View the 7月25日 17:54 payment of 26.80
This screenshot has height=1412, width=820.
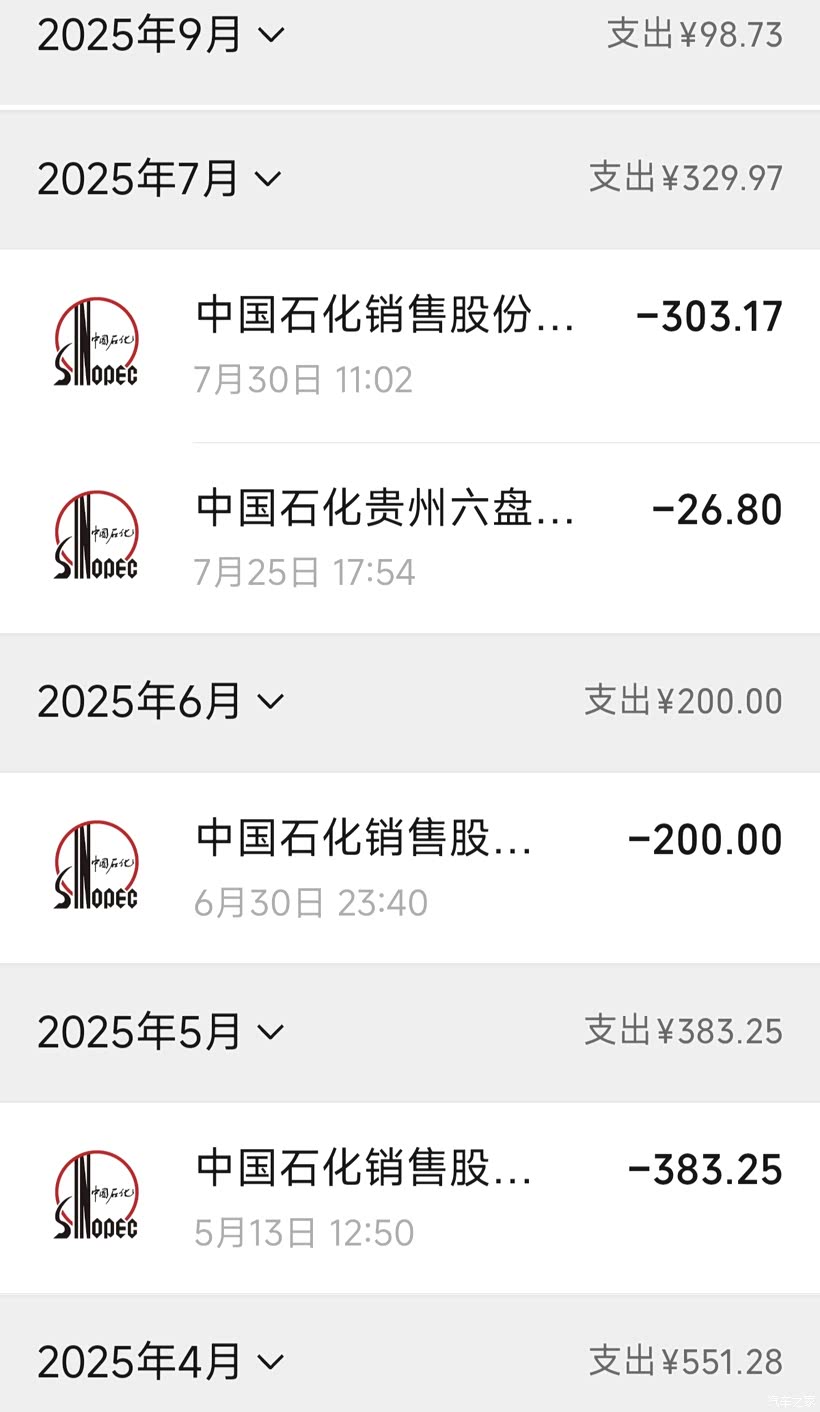point(410,538)
